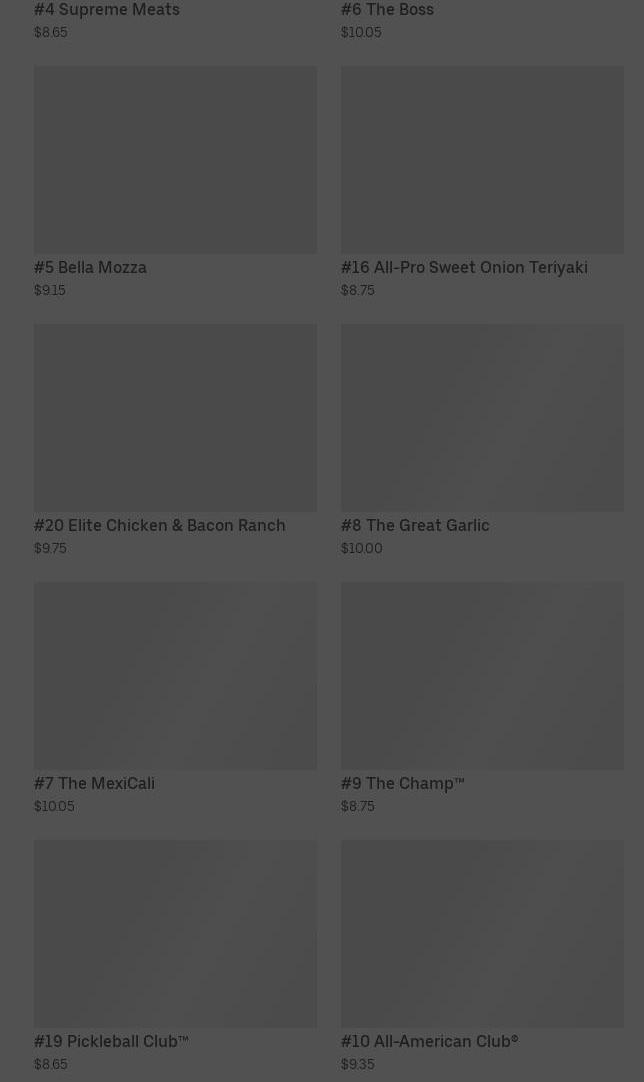View the #19 Pickleball Club item
Image resolution: width=644 pixels, height=1082 pixels.
[x=175, y=934]
